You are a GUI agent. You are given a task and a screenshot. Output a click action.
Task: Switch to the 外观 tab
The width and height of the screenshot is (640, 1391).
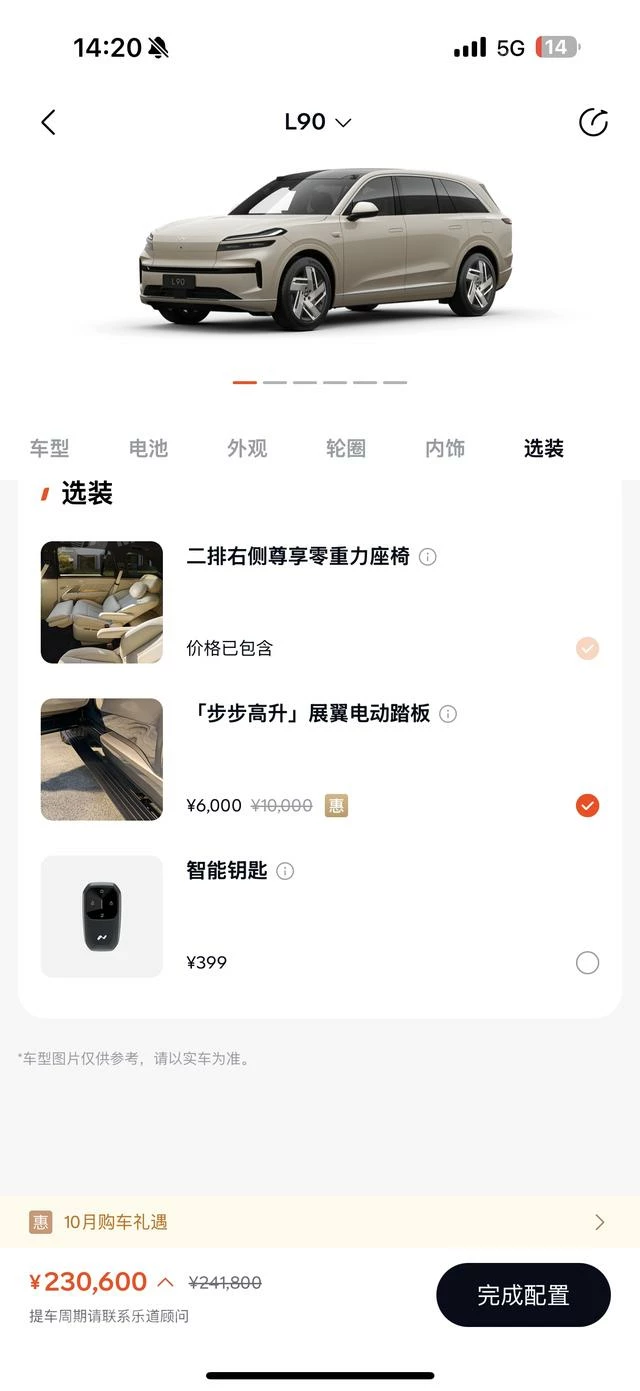[x=247, y=449]
